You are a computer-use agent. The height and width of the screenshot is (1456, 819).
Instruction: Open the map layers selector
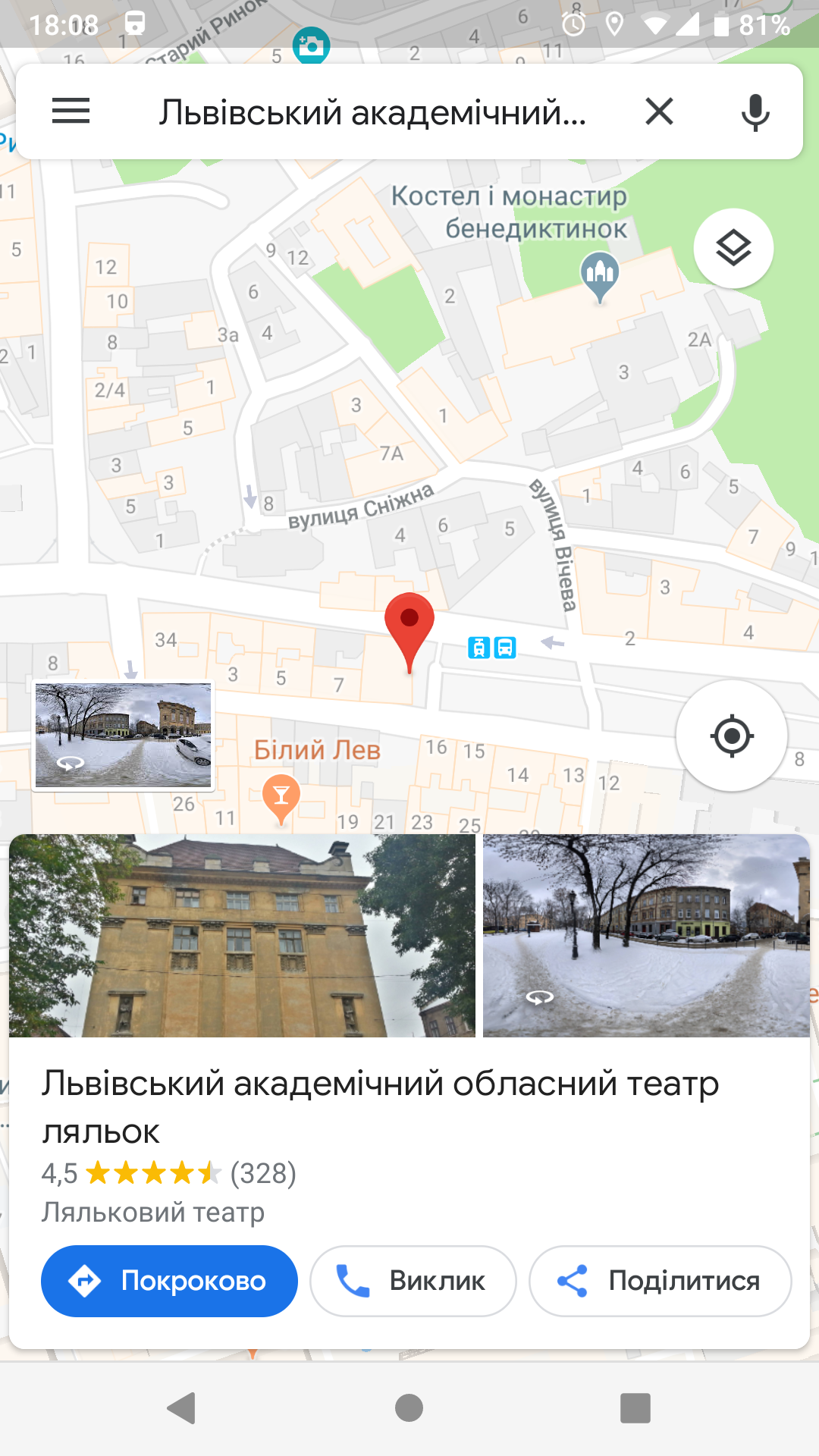pyautogui.click(x=733, y=248)
